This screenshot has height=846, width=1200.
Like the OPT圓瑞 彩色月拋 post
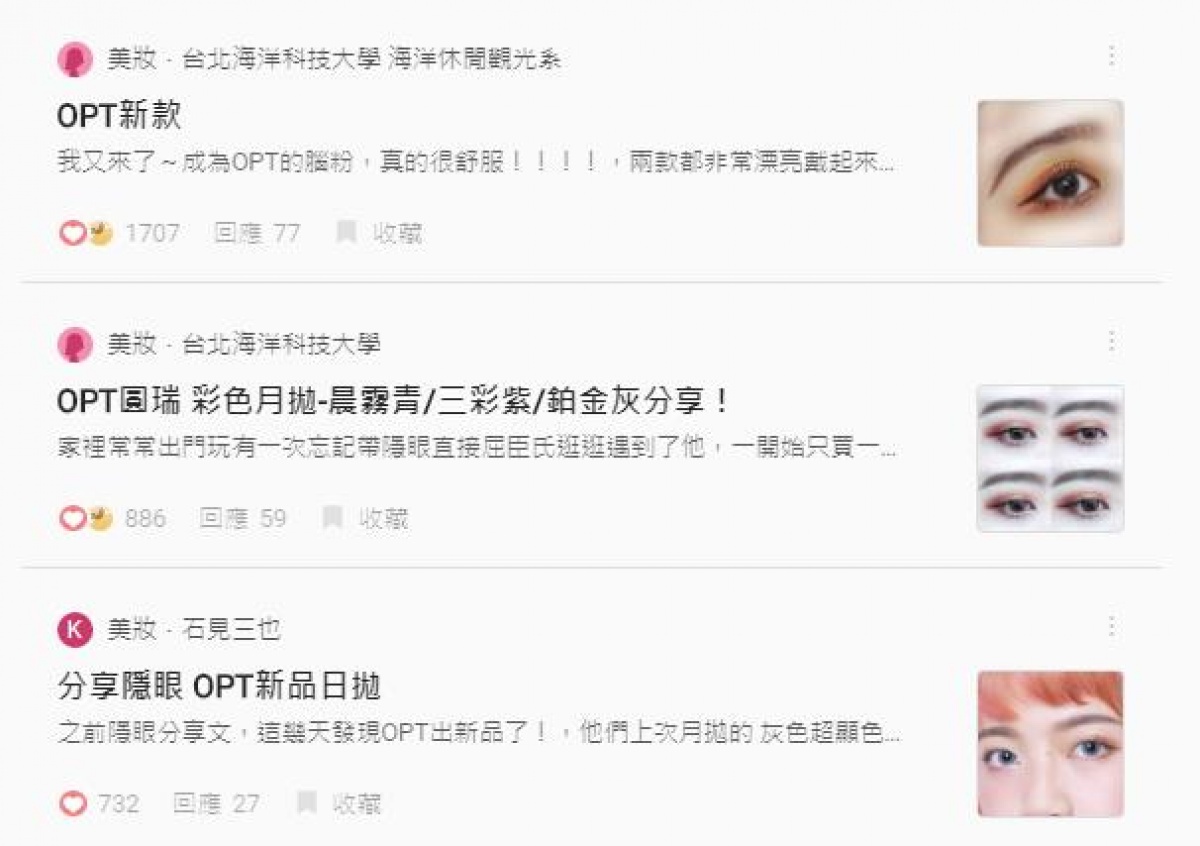pos(74,519)
